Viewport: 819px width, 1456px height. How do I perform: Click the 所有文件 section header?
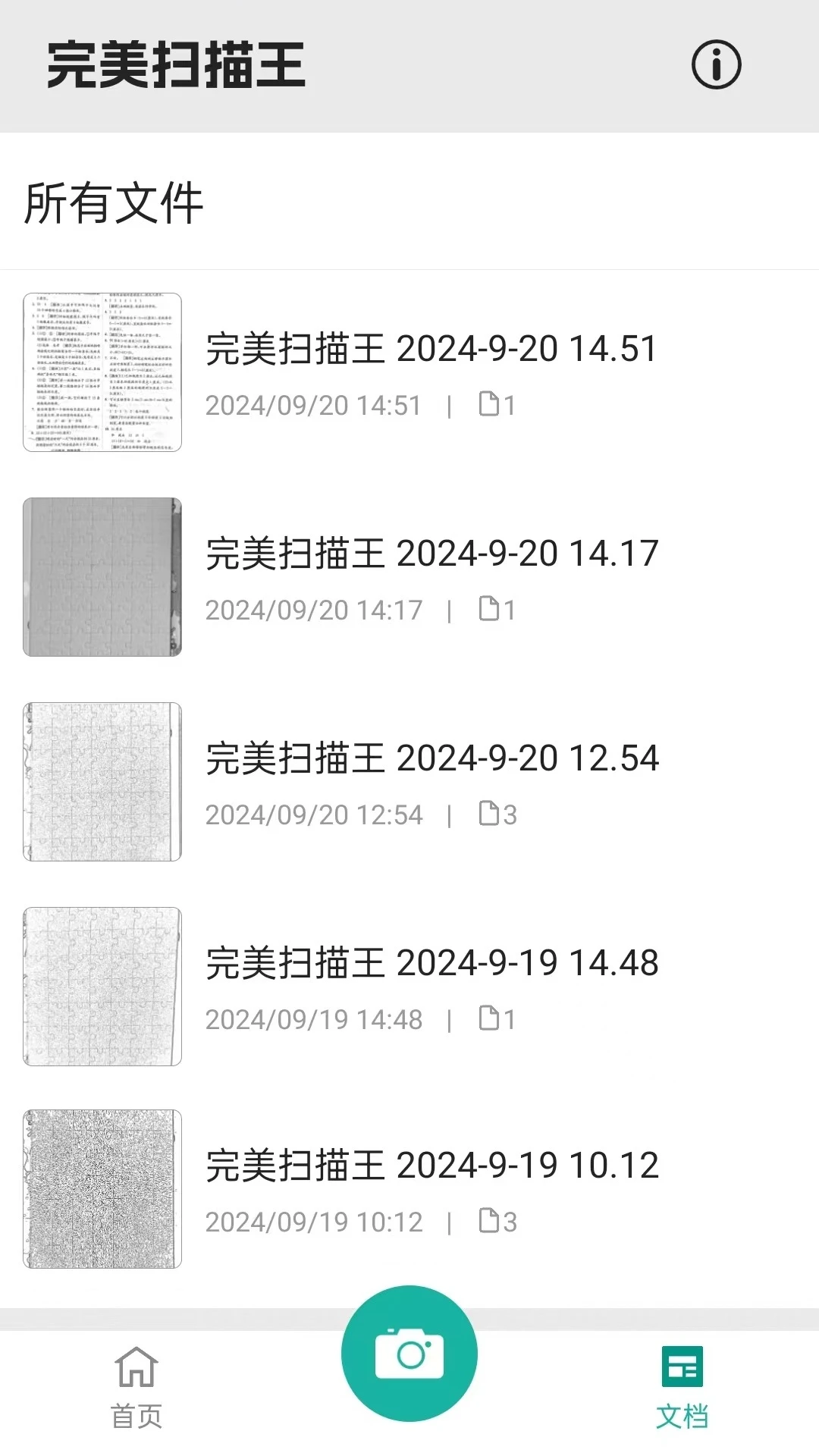pyautogui.click(x=114, y=202)
